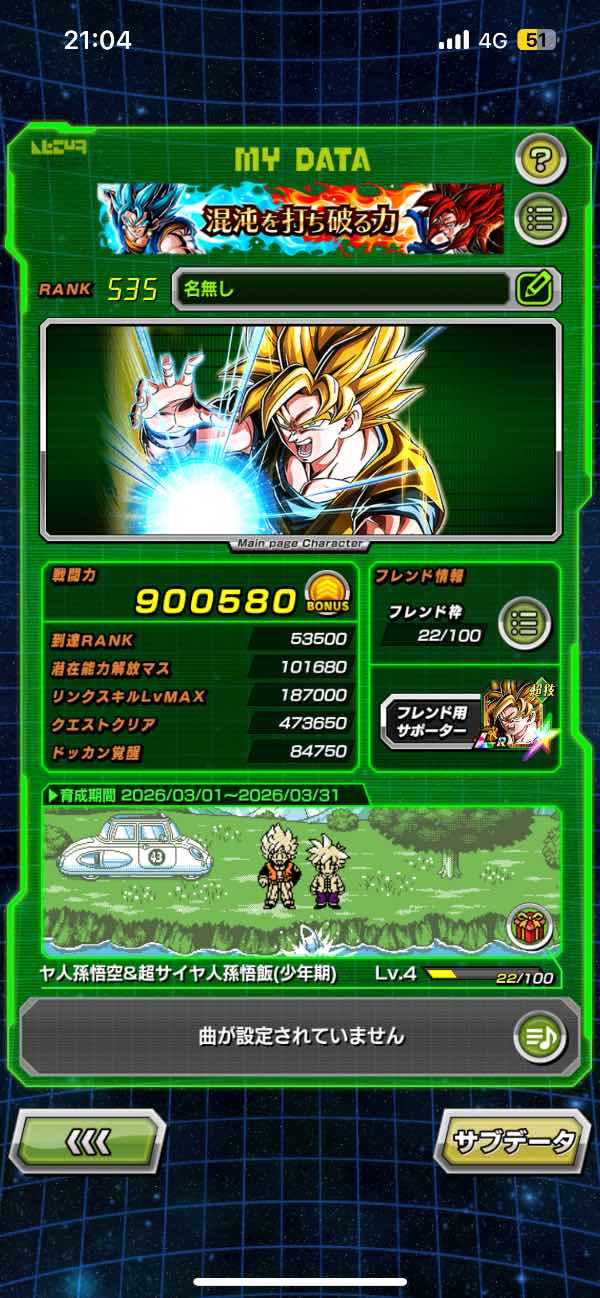Open the gift box in training scene

tap(530, 927)
